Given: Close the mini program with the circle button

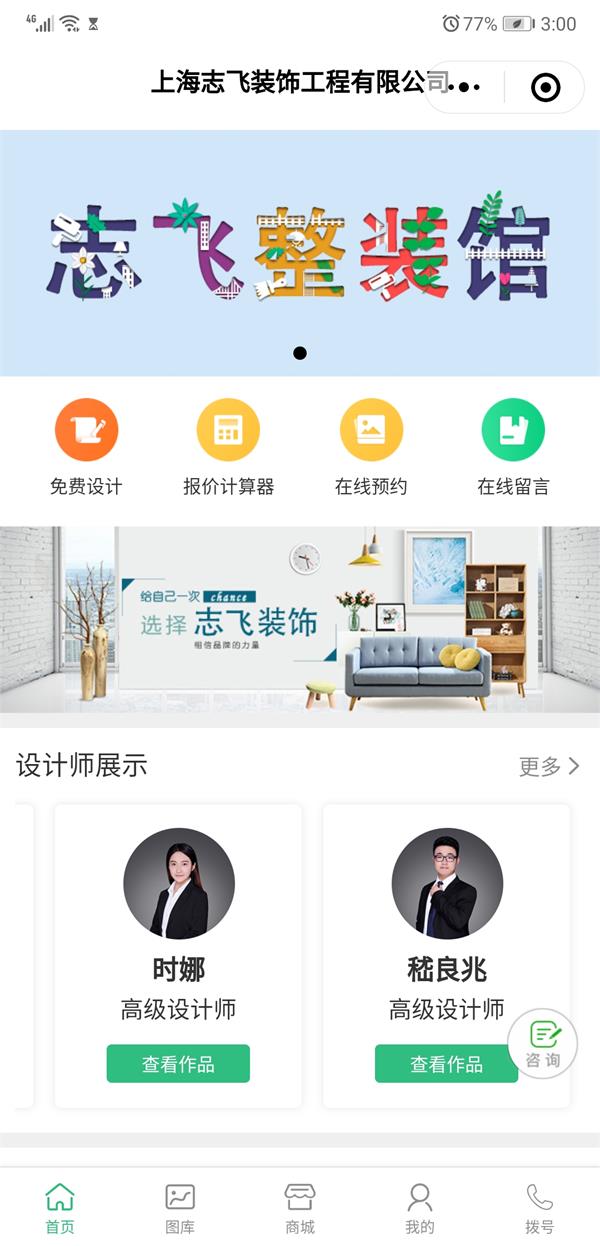Looking at the screenshot, I should tap(545, 88).
